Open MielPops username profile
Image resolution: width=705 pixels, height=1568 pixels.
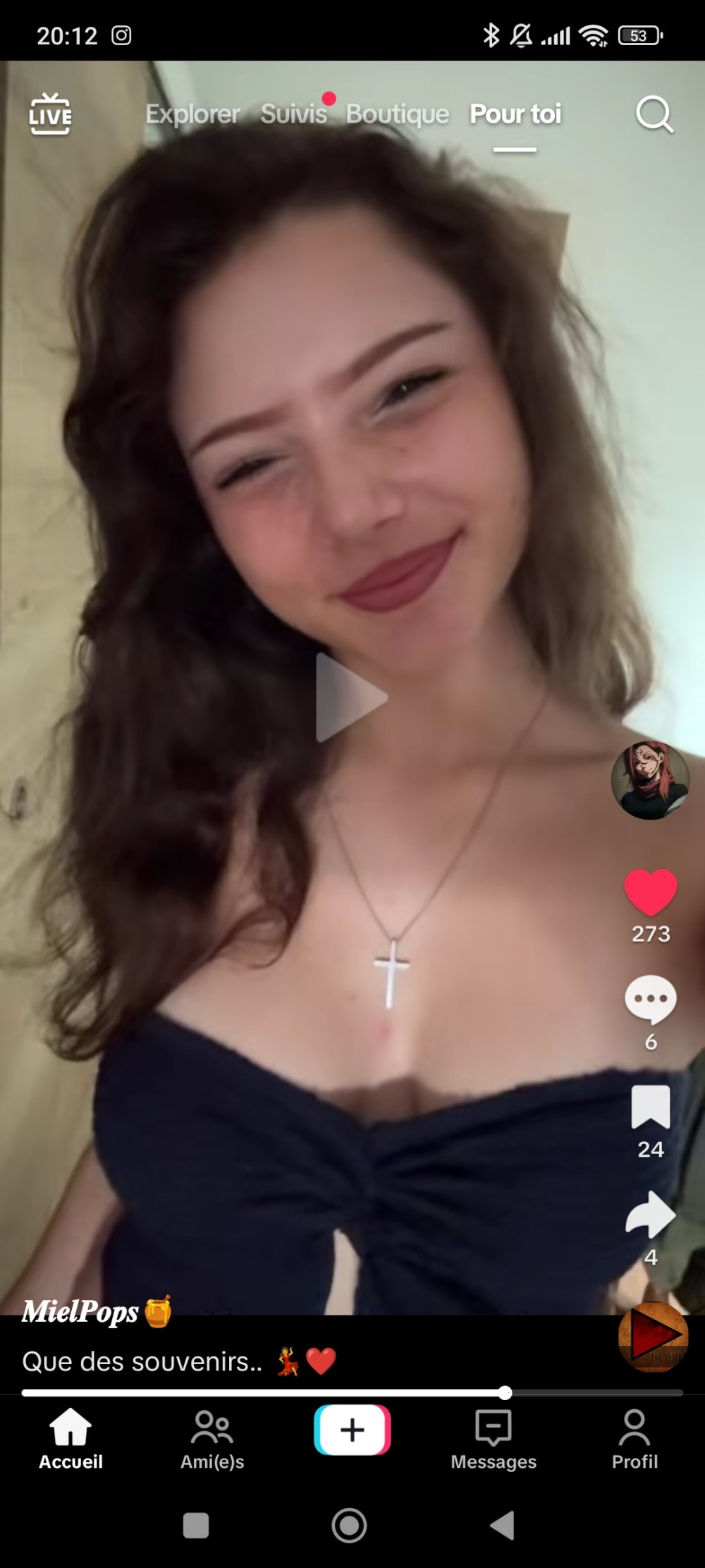(x=80, y=1312)
